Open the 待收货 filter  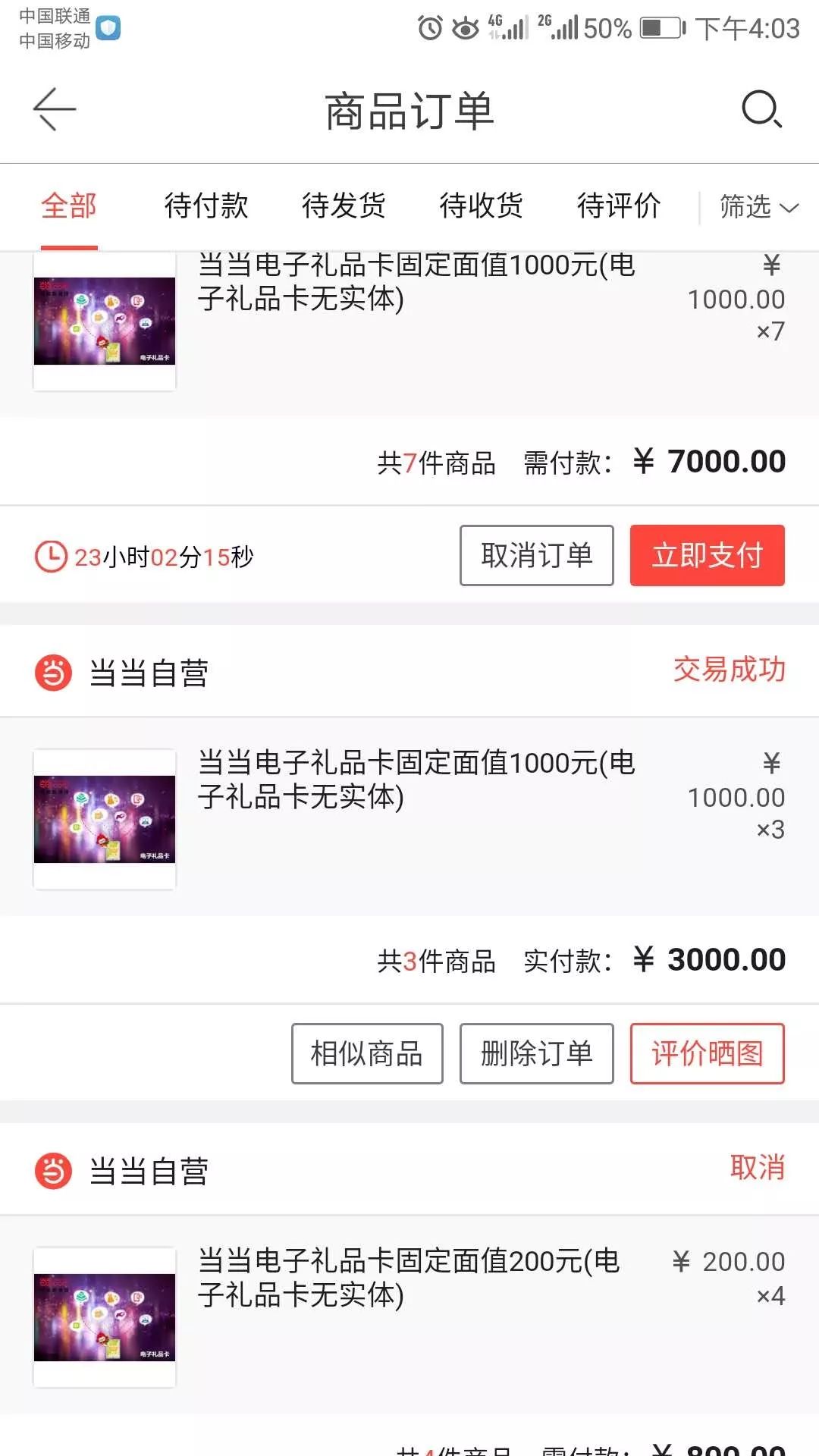coord(482,206)
